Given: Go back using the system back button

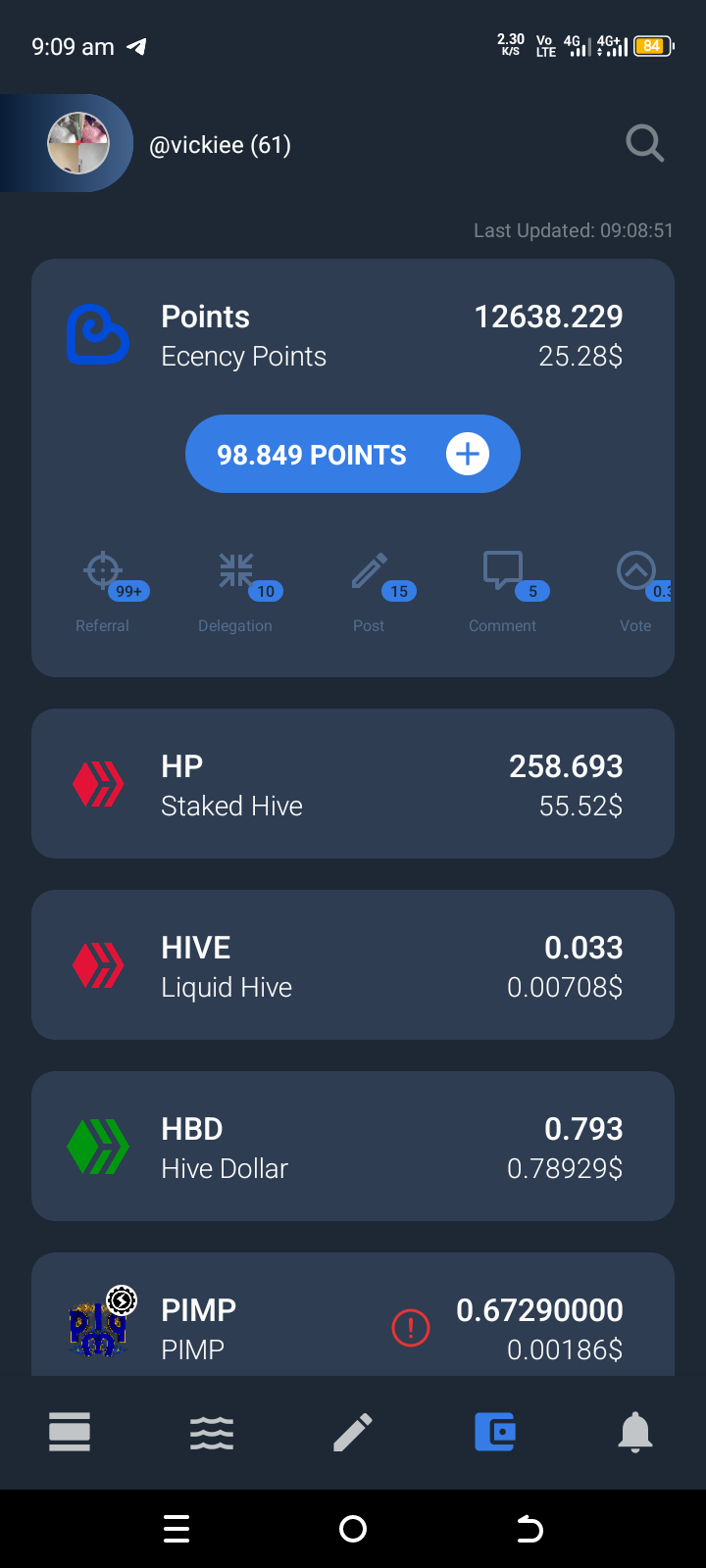Looking at the screenshot, I should (x=529, y=1529).
